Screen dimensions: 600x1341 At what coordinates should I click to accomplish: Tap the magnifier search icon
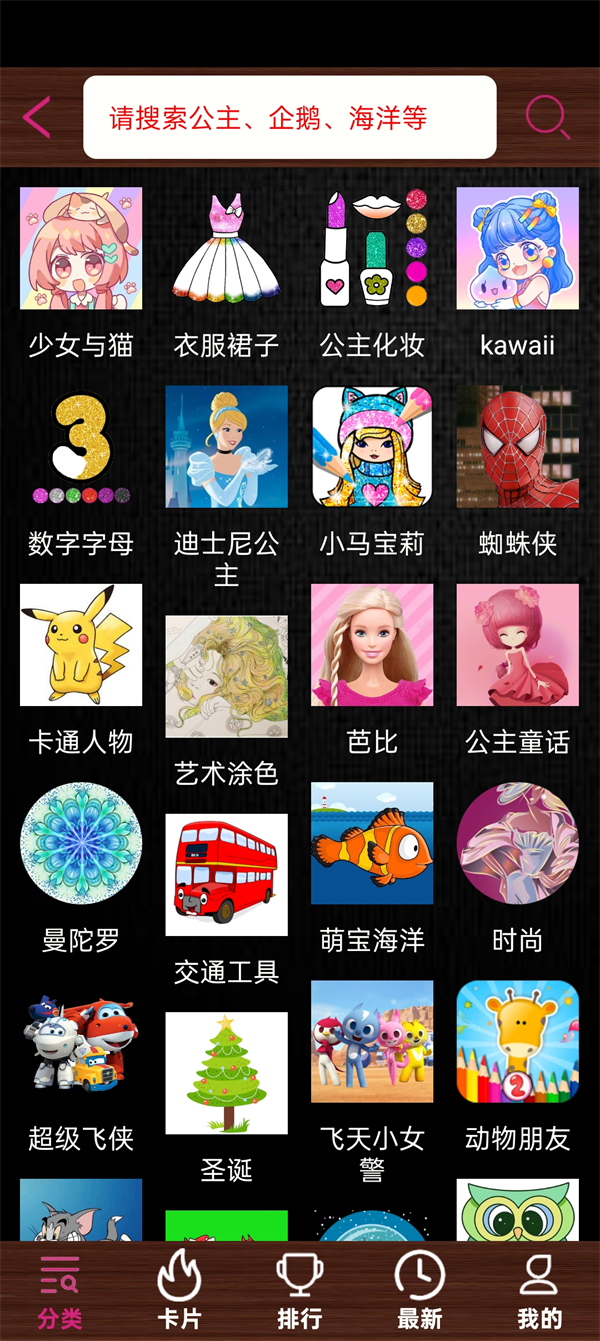tap(547, 117)
